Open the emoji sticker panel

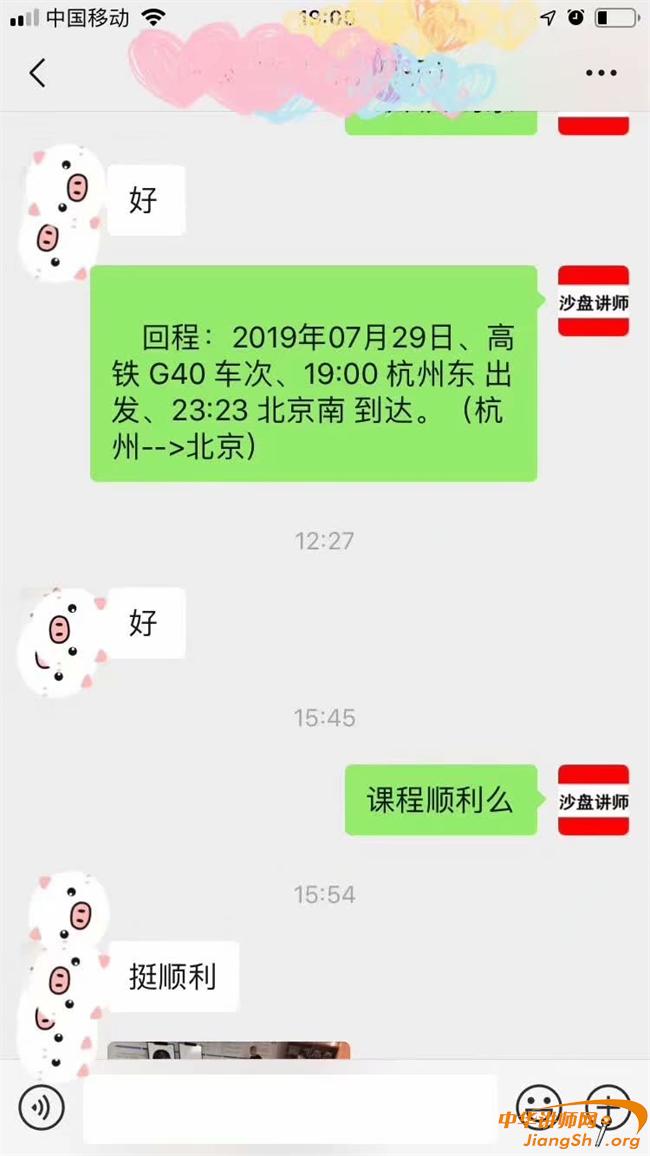tap(538, 1107)
